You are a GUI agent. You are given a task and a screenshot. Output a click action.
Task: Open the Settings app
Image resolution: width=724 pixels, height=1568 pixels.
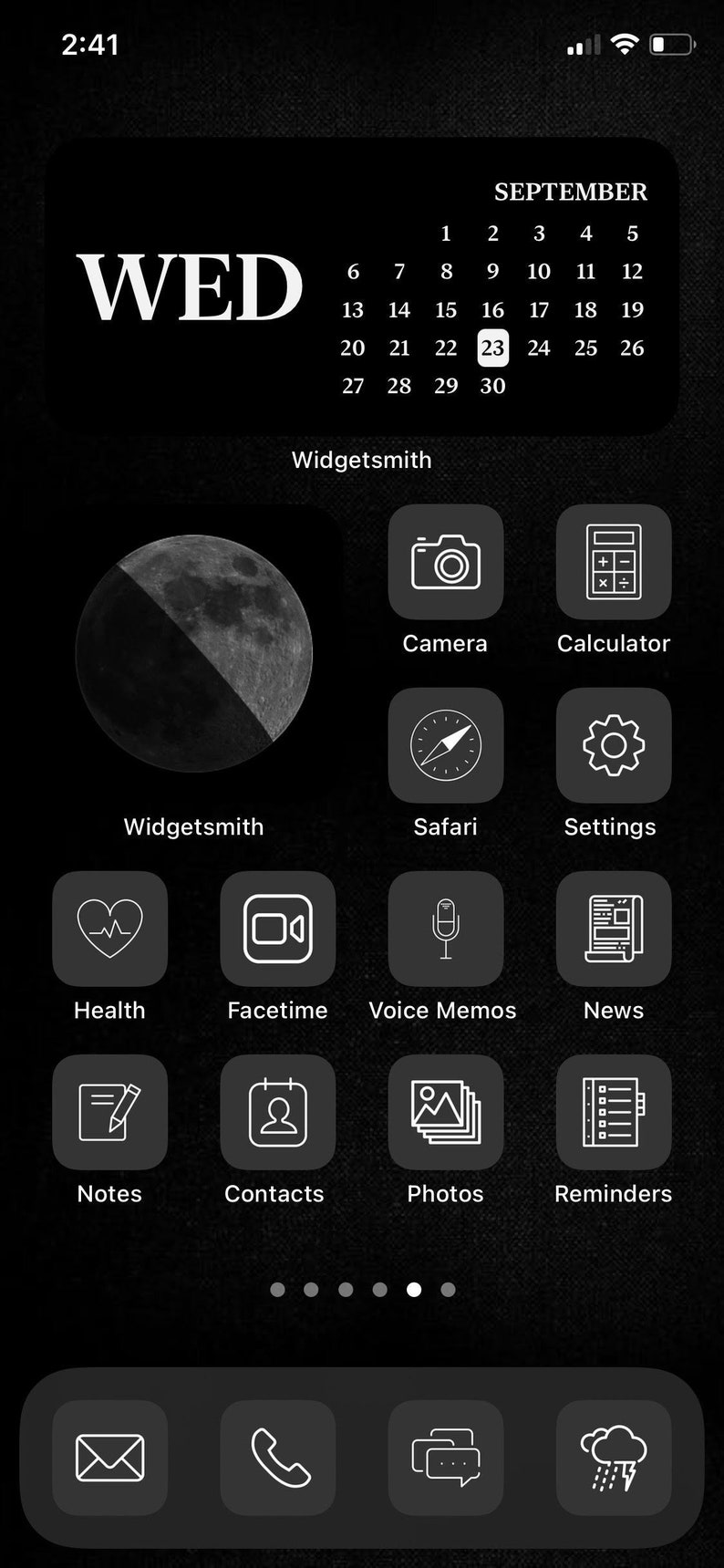click(614, 745)
